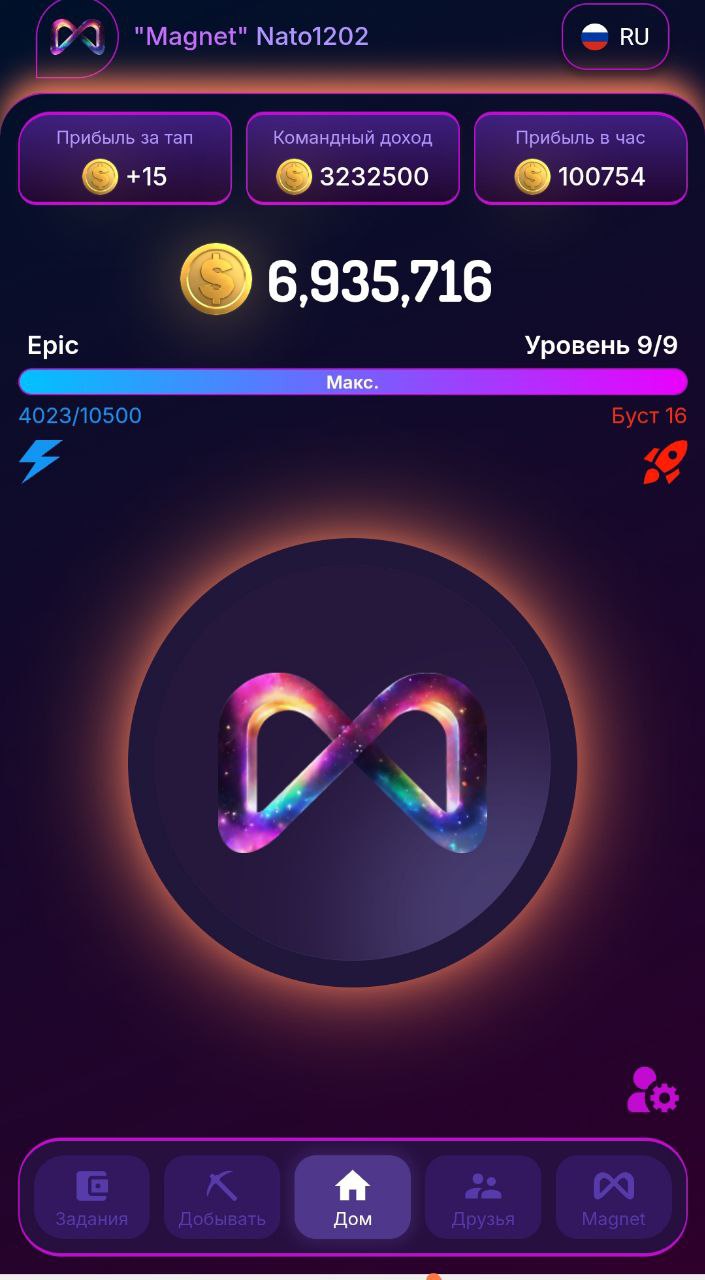Go to the Добывать tab
Image resolution: width=705 pixels, height=1280 pixels.
(x=222, y=1197)
